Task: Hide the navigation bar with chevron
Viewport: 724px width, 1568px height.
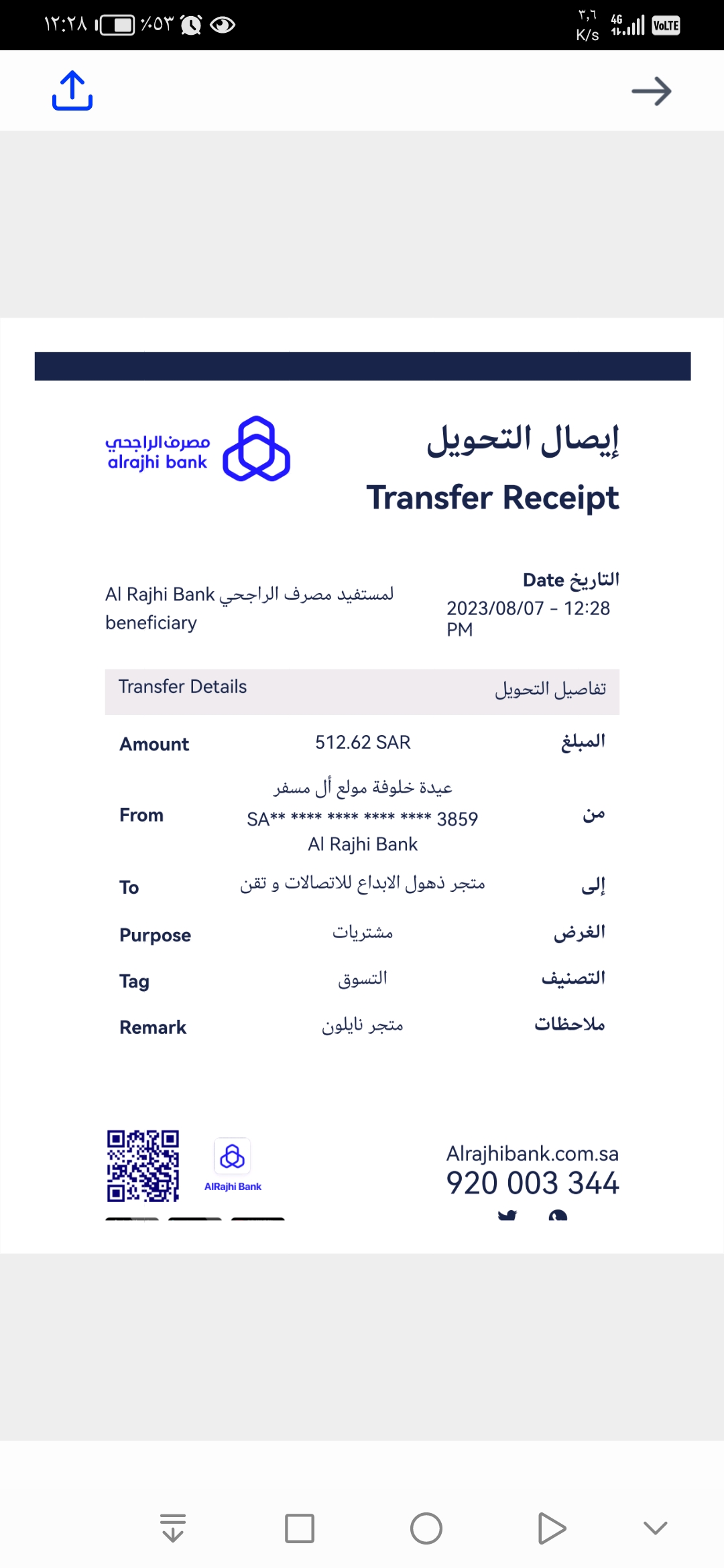Action: (x=655, y=1528)
